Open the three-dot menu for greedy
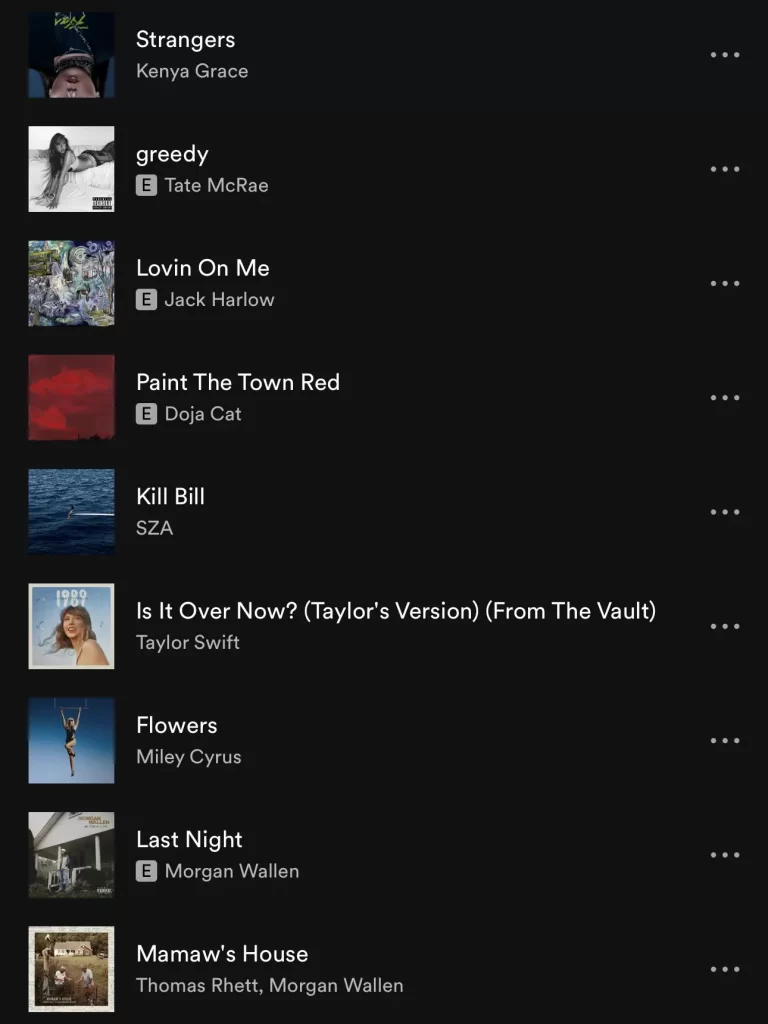 [x=725, y=169]
